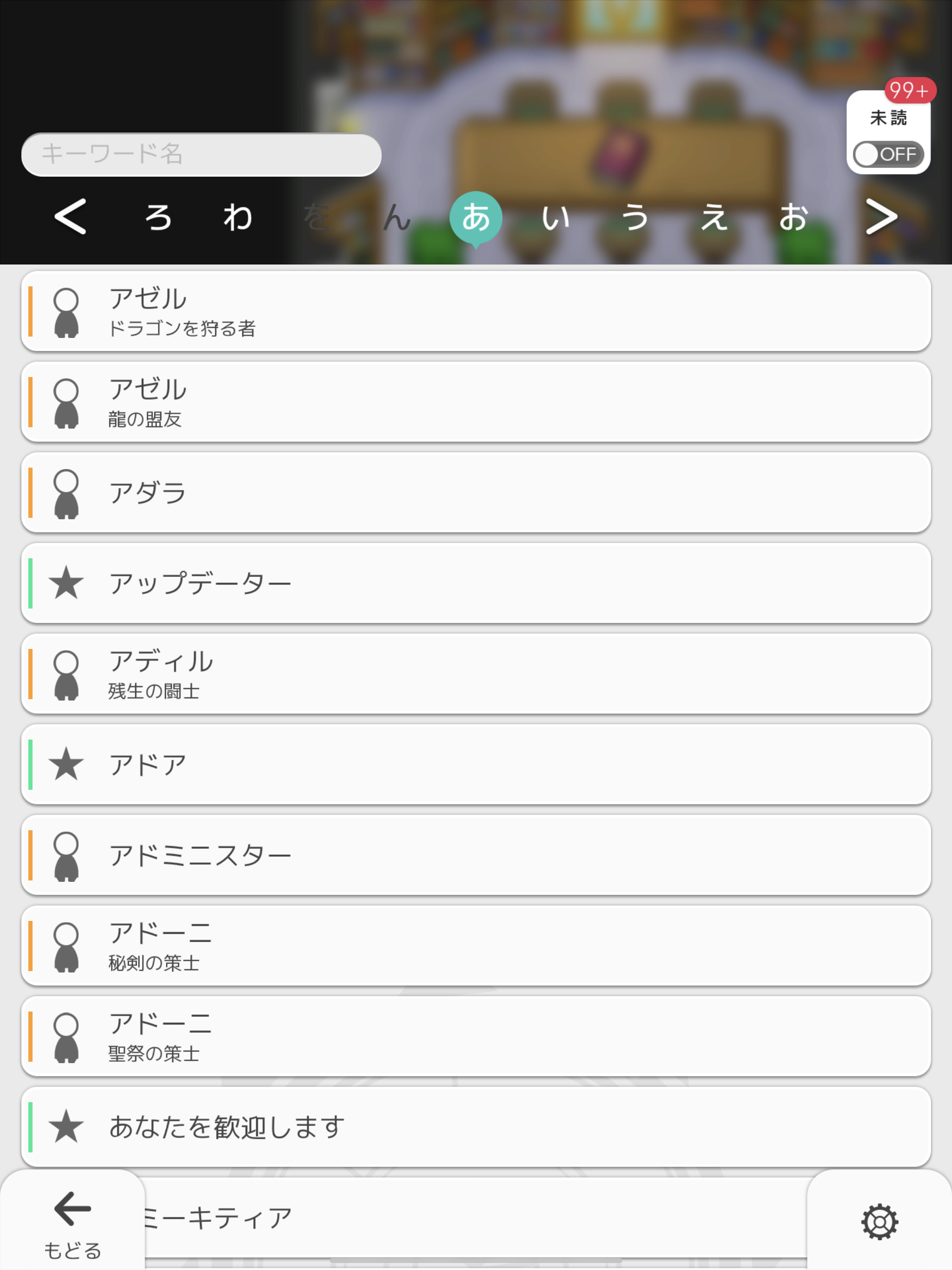The width and height of the screenshot is (952, 1270).
Task: Click the 99+ unread badge
Action: (909, 90)
